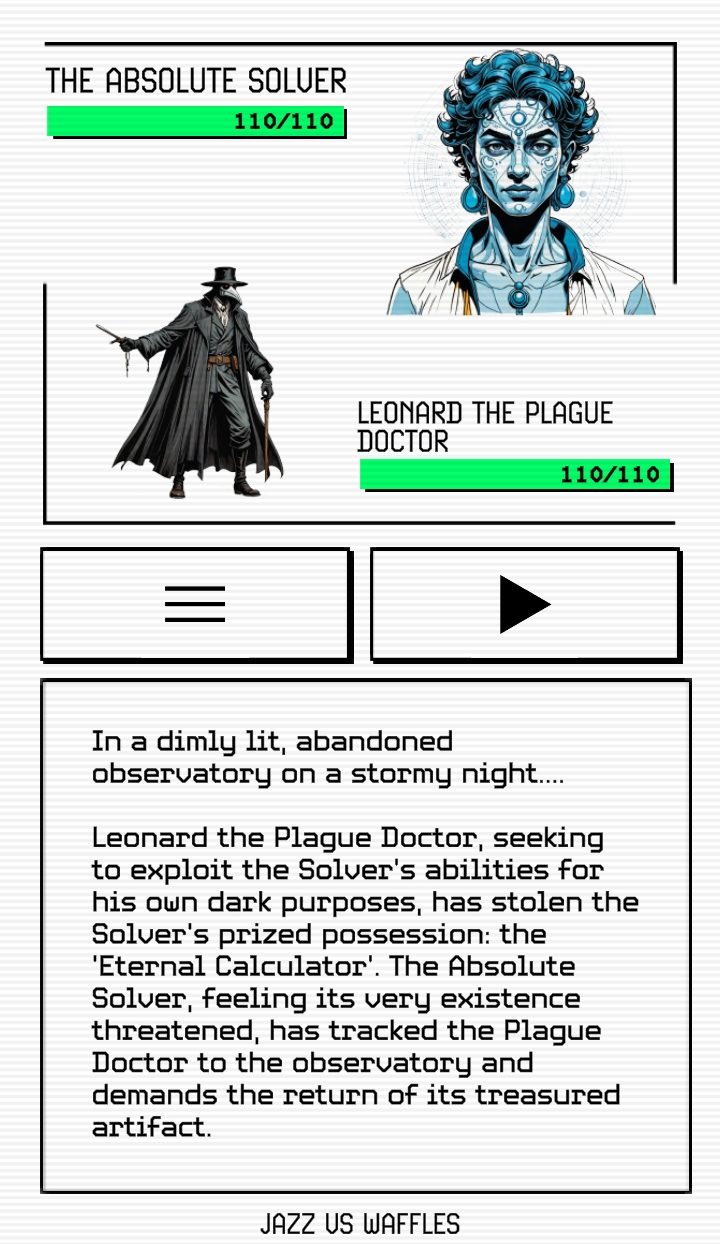The height and width of the screenshot is (1244, 720).
Task: Tap the play arrow to start battle
Action: coord(524,604)
